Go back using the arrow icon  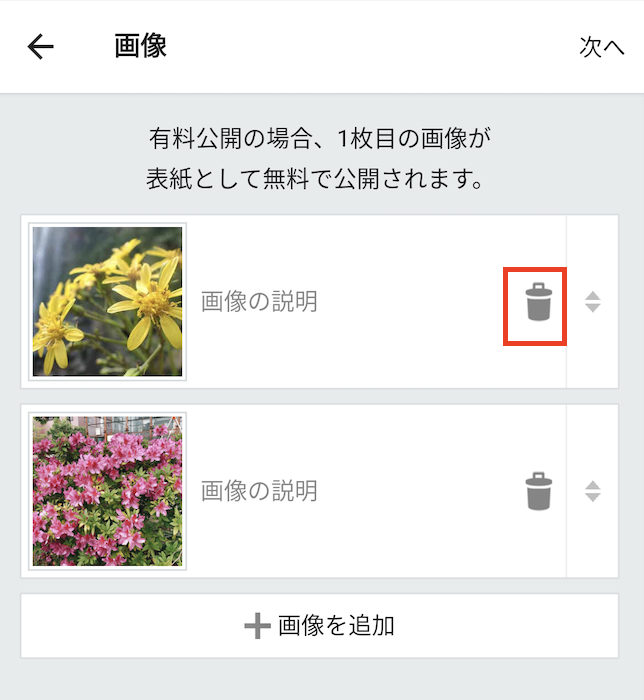41,47
